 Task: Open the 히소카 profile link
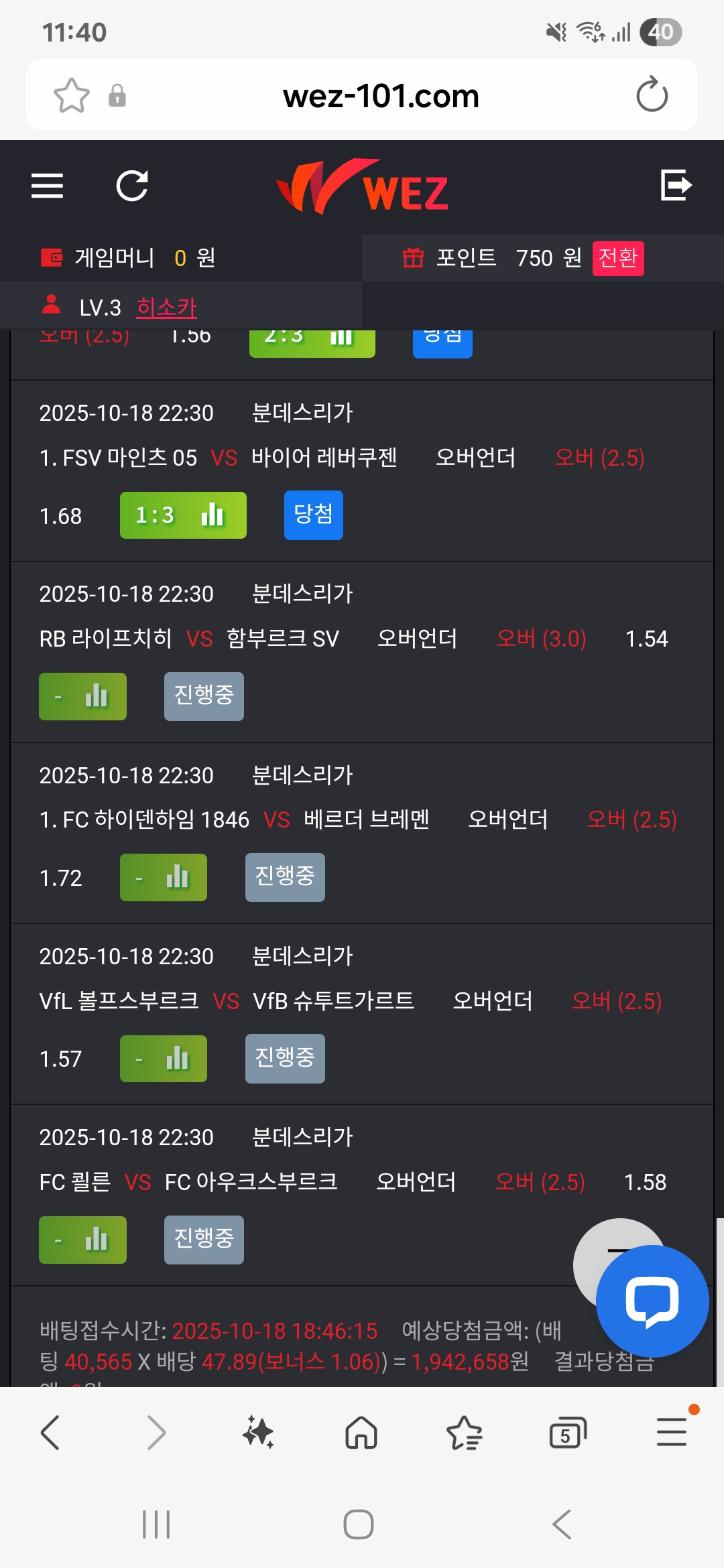[x=166, y=308]
